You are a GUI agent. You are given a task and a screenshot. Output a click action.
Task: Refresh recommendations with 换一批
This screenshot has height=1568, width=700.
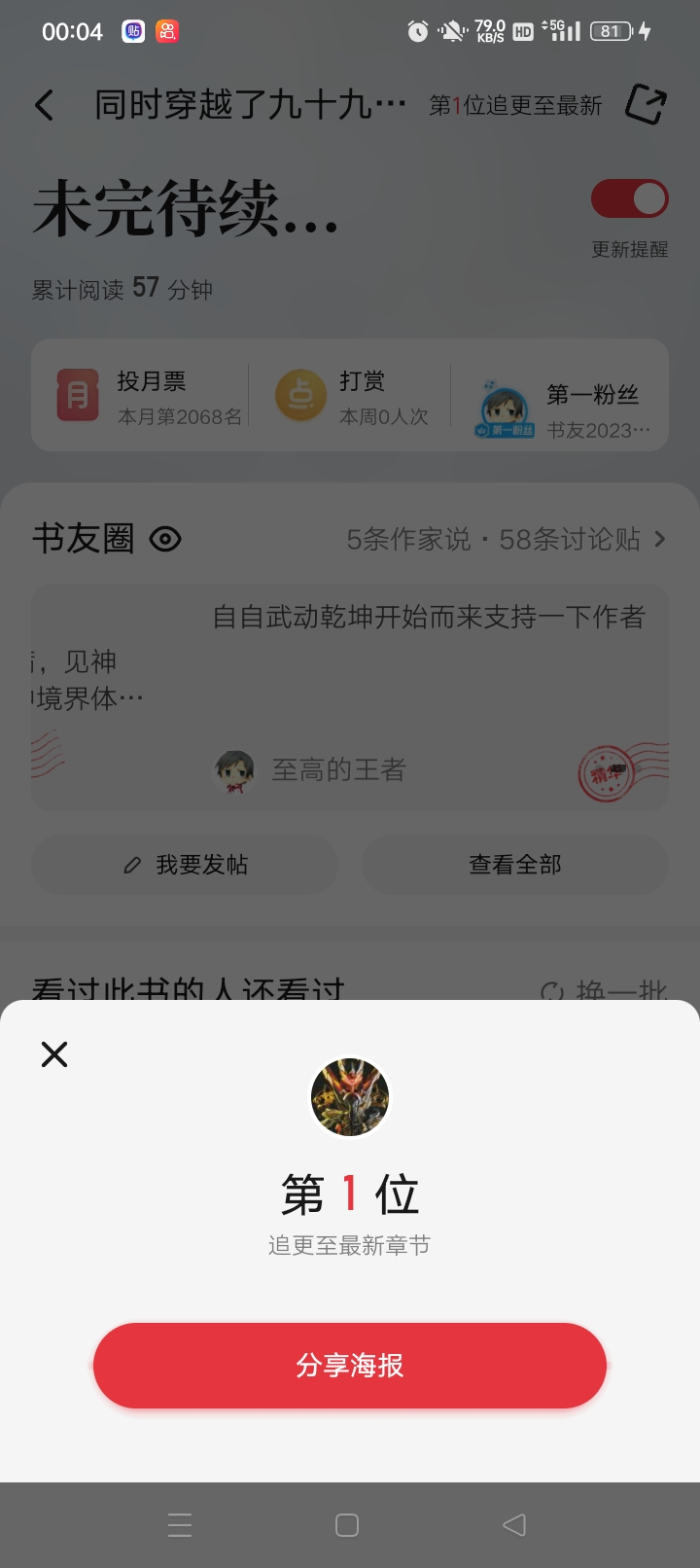pyautogui.click(x=605, y=989)
